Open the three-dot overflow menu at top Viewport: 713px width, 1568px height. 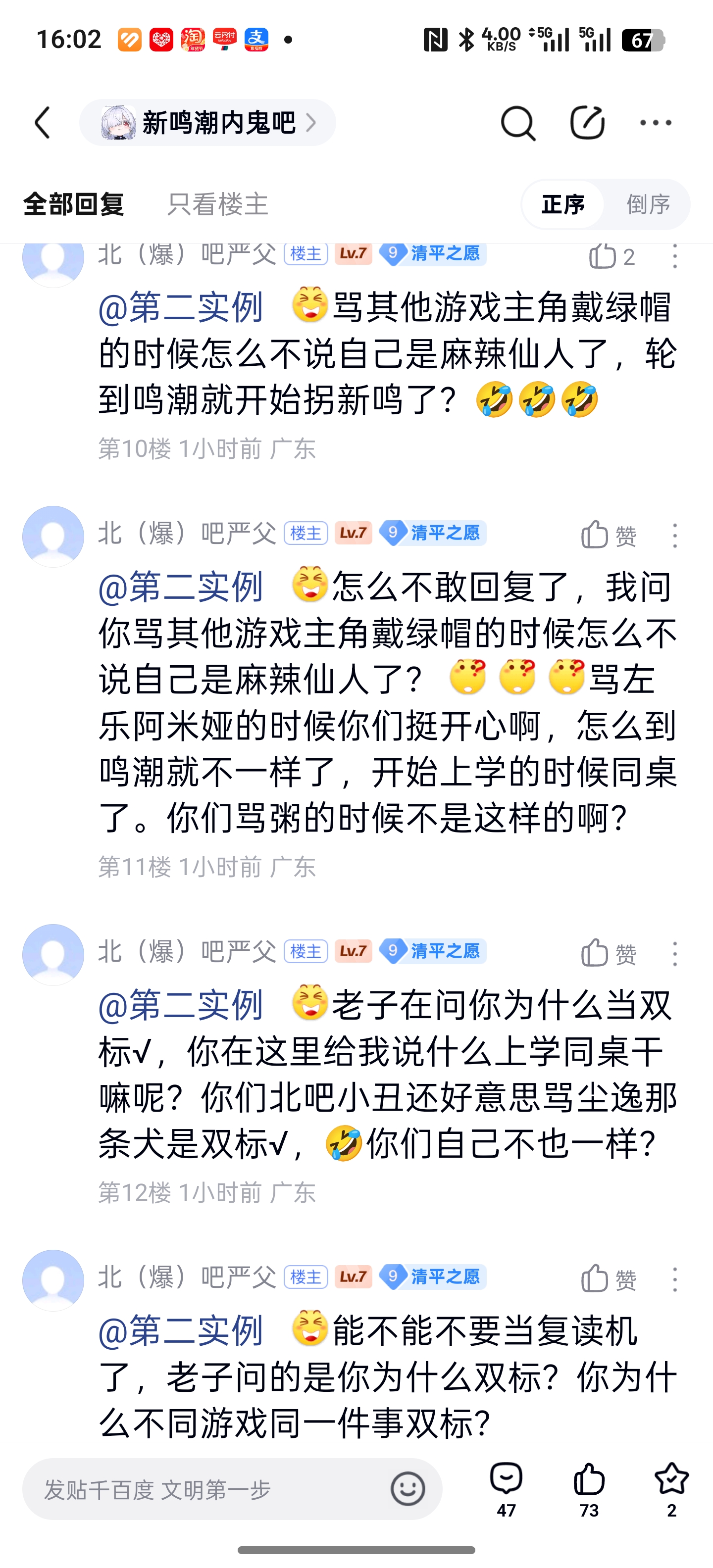pyautogui.click(x=656, y=123)
